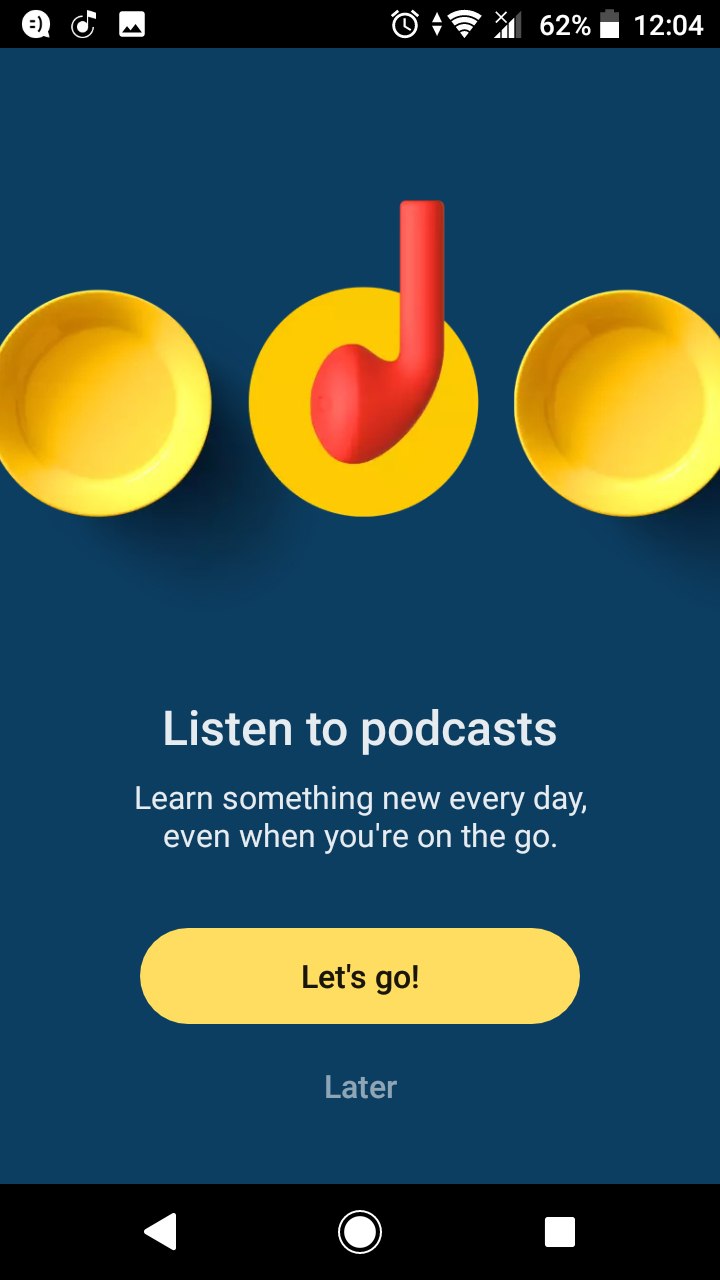Viewport: 720px width, 1280px height.
Task: Return to the home screen
Action: point(360,1232)
